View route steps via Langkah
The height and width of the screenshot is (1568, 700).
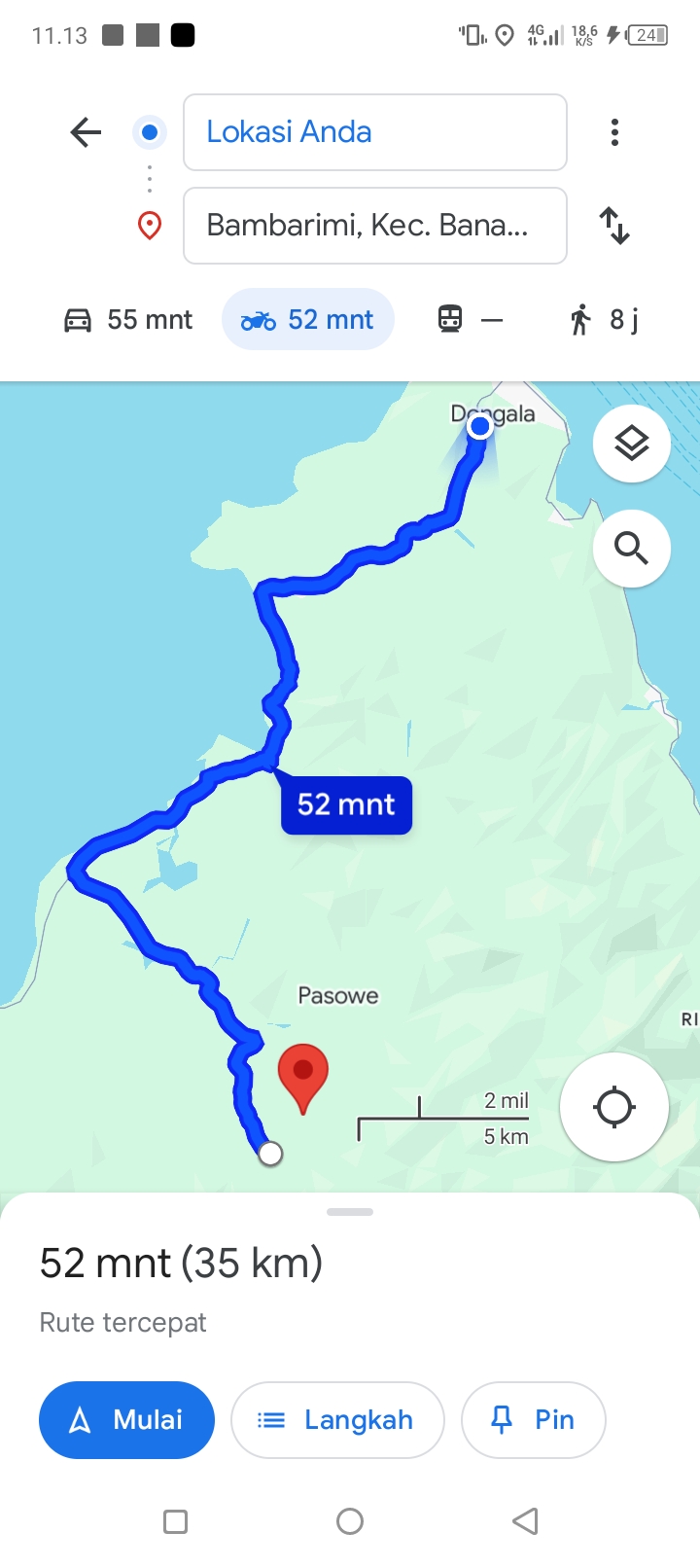pyautogui.click(x=337, y=1420)
